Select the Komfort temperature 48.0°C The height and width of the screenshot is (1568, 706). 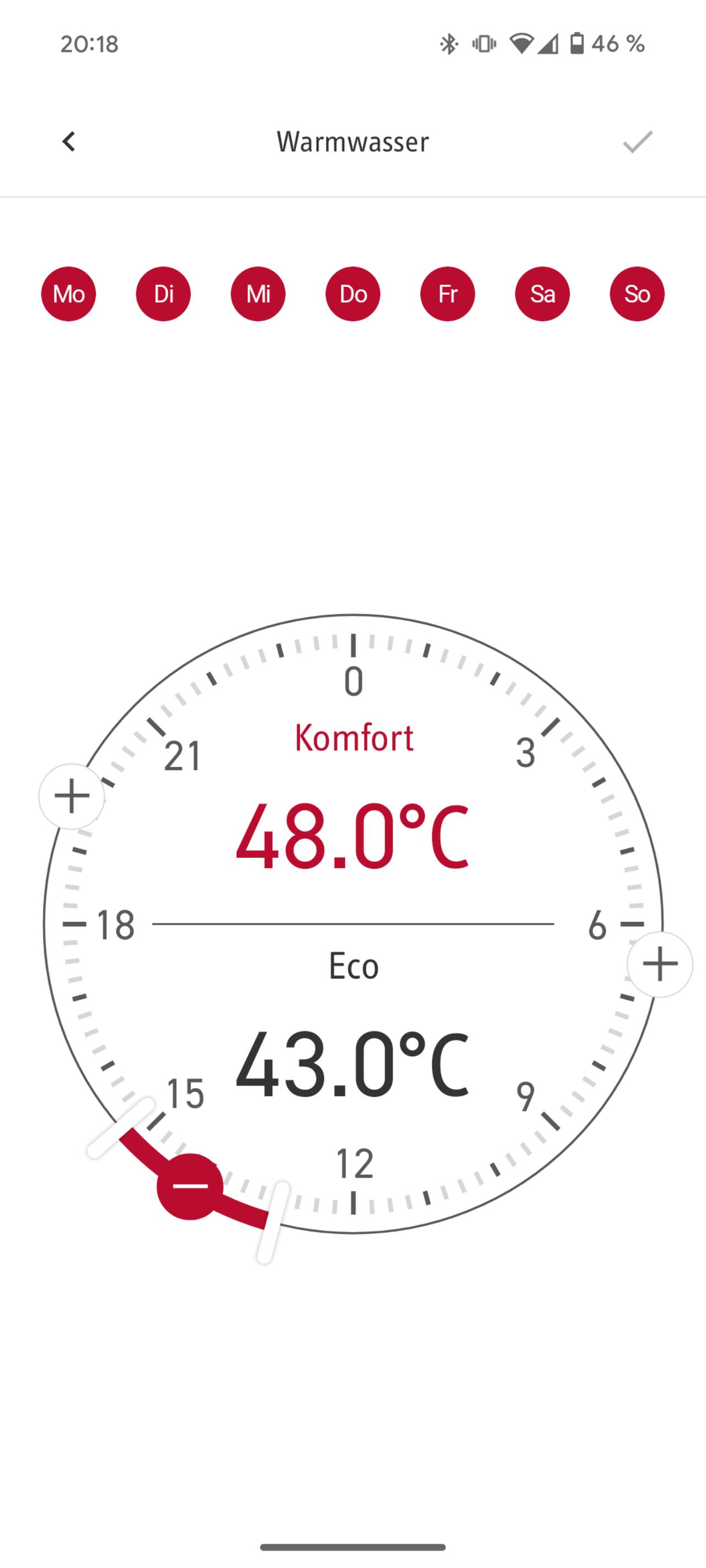352,836
